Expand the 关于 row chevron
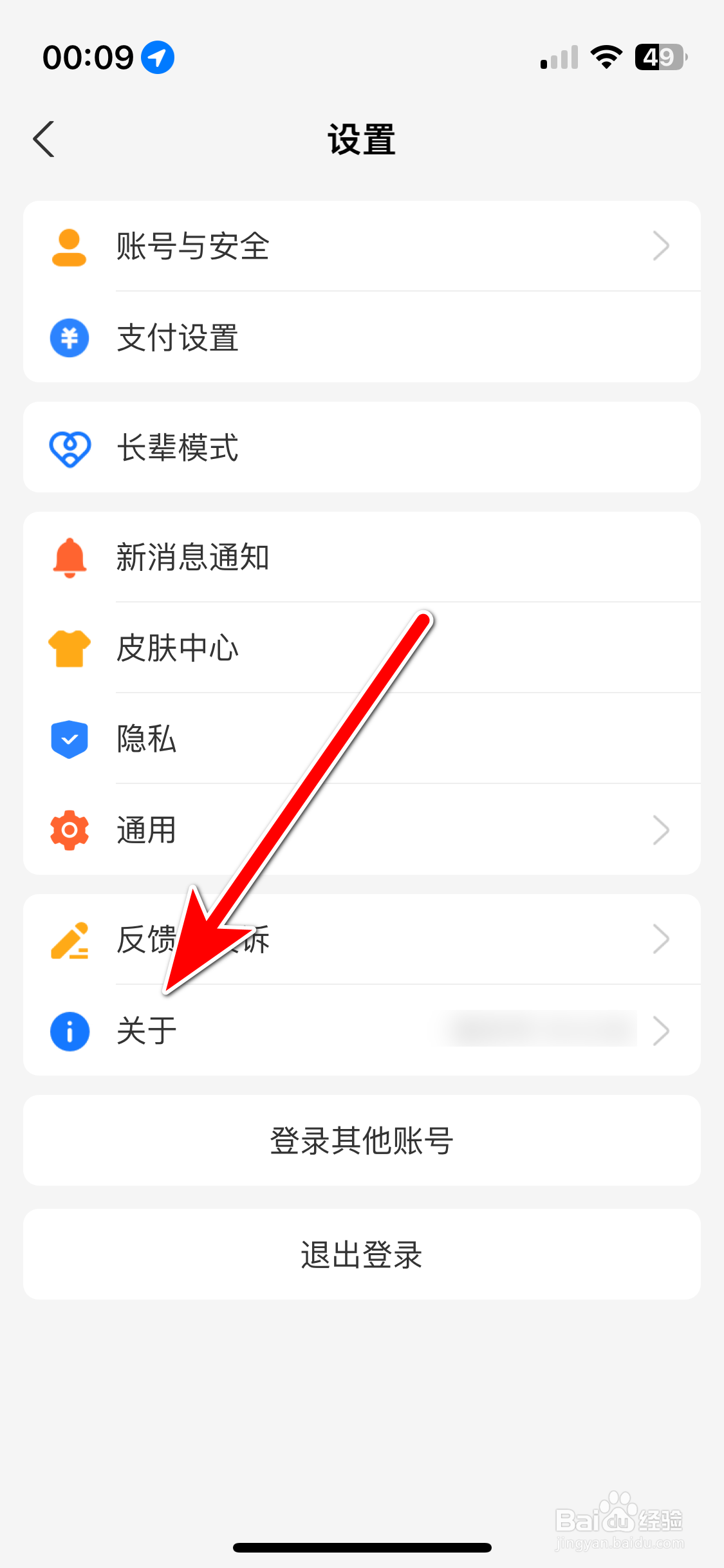Screen dimensions: 724x1568 [x=662, y=1031]
